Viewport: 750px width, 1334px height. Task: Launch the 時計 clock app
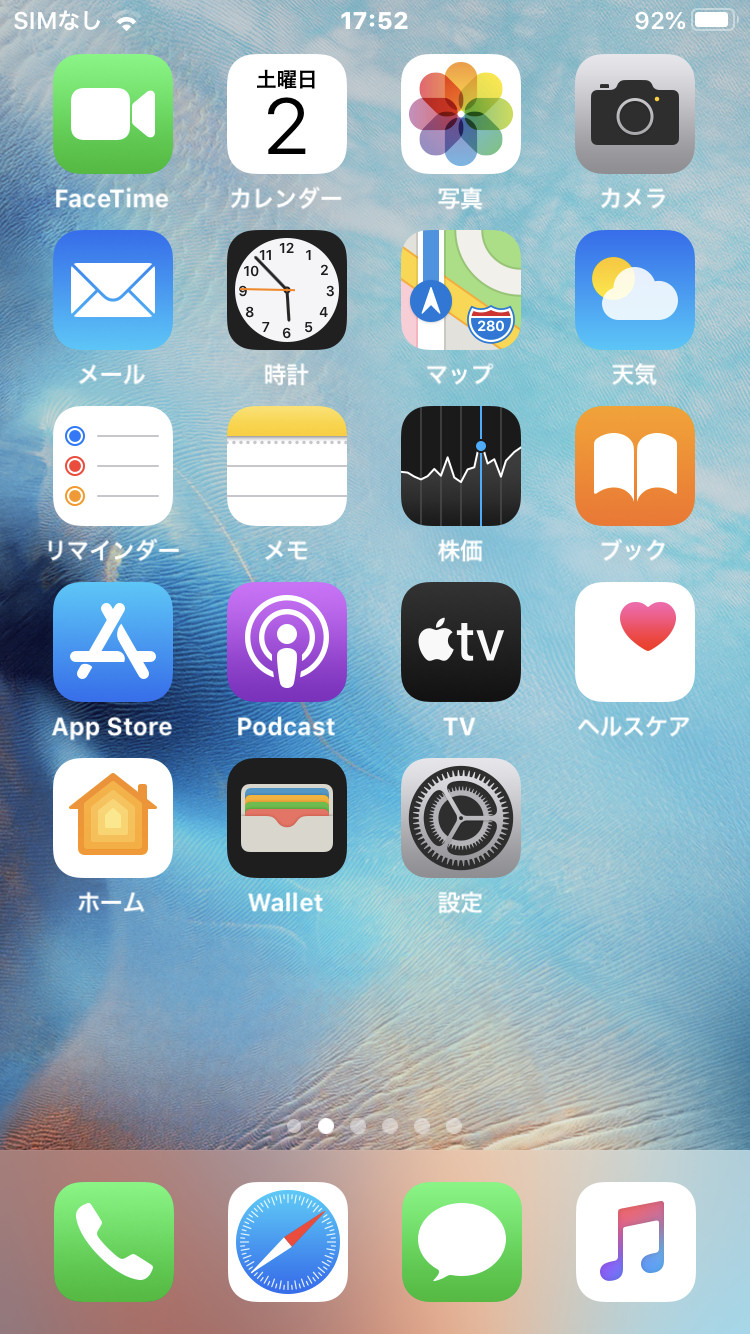tap(287, 290)
